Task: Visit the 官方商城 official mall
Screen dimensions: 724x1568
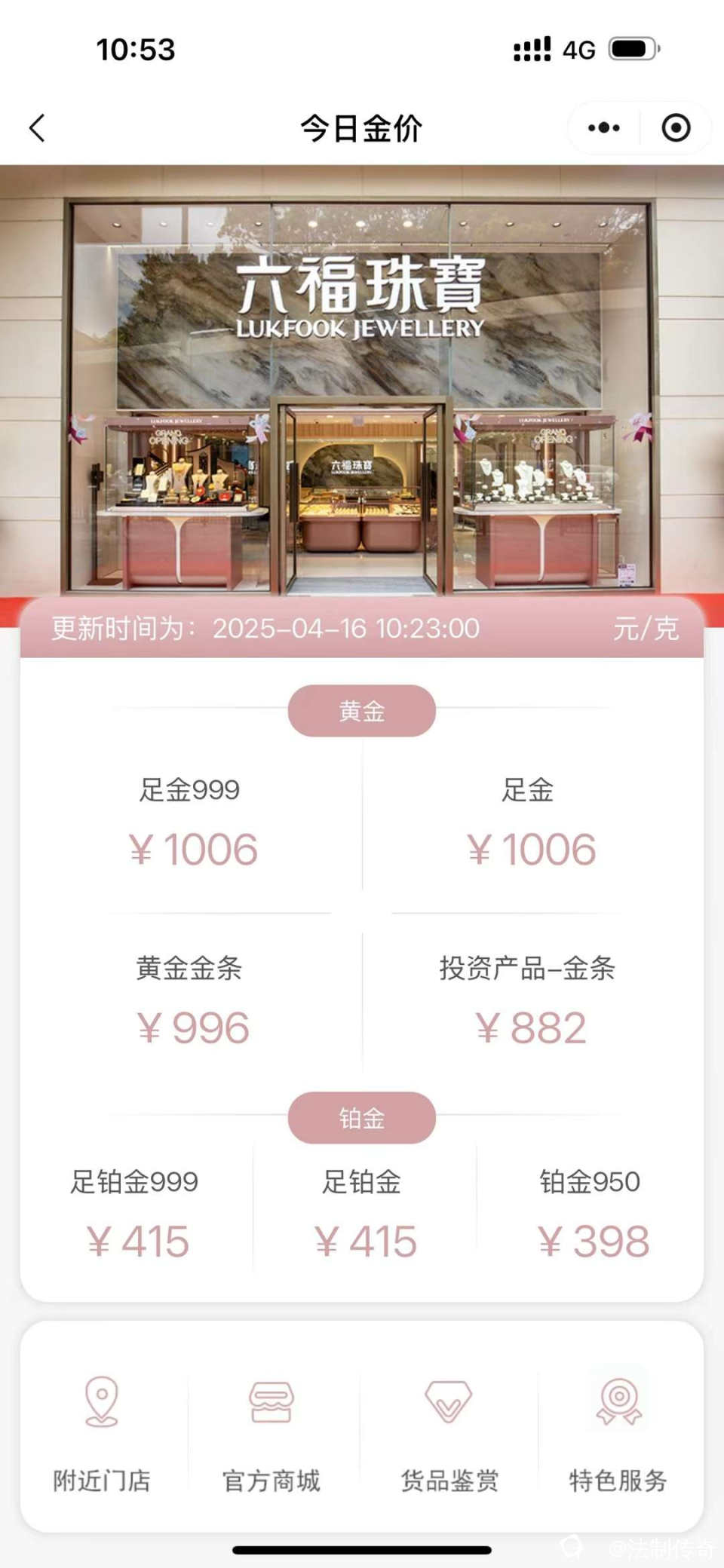Action: [x=271, y=1432]
